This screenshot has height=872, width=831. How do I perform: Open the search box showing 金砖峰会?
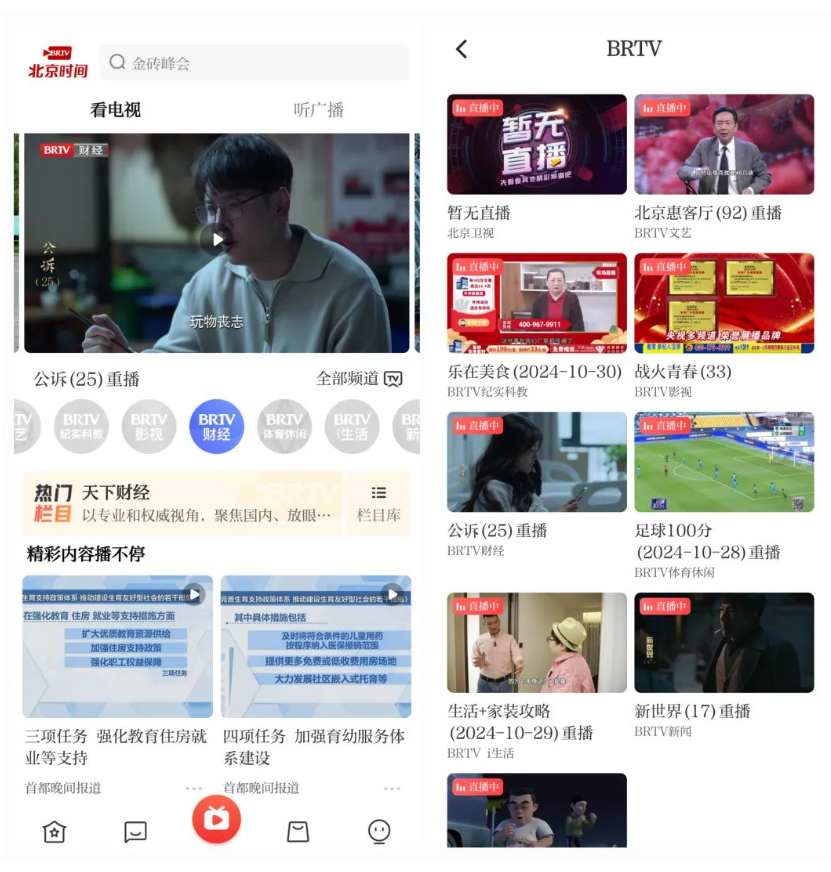(x=255, y=62)
